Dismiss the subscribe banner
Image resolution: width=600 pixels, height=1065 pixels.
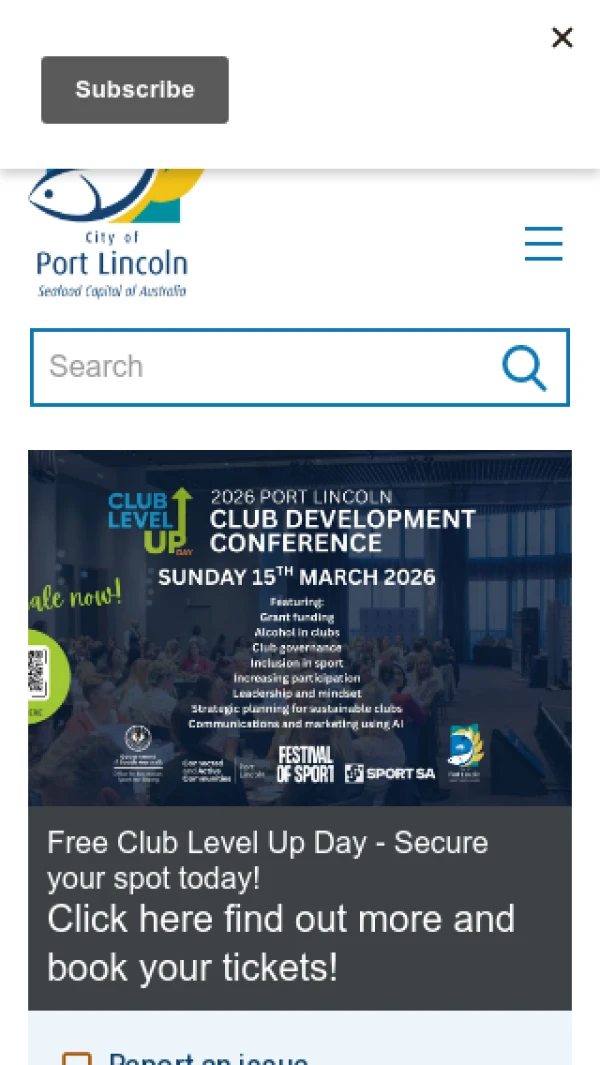562,38
